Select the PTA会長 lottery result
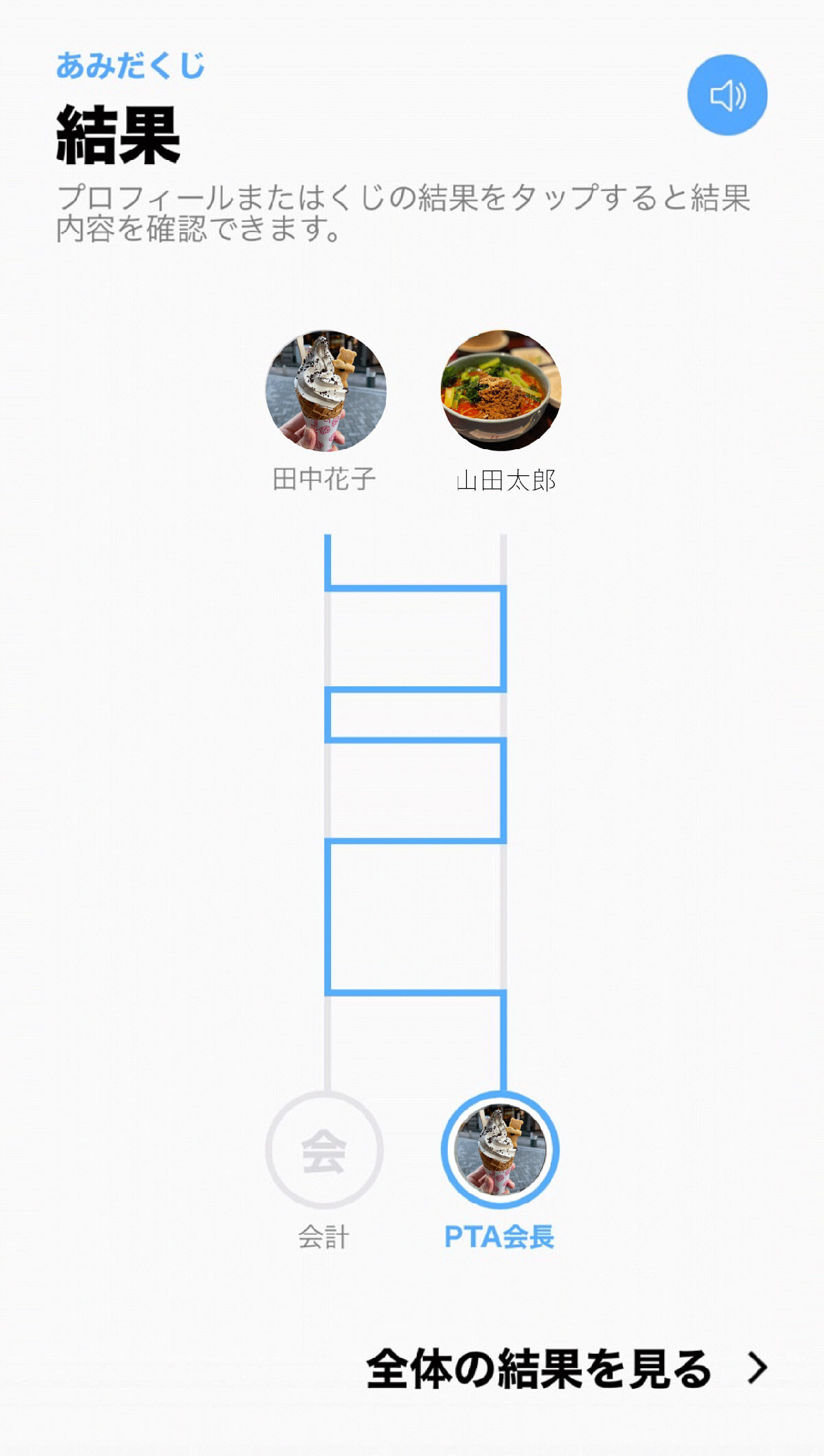 (x=500, y=1150)
